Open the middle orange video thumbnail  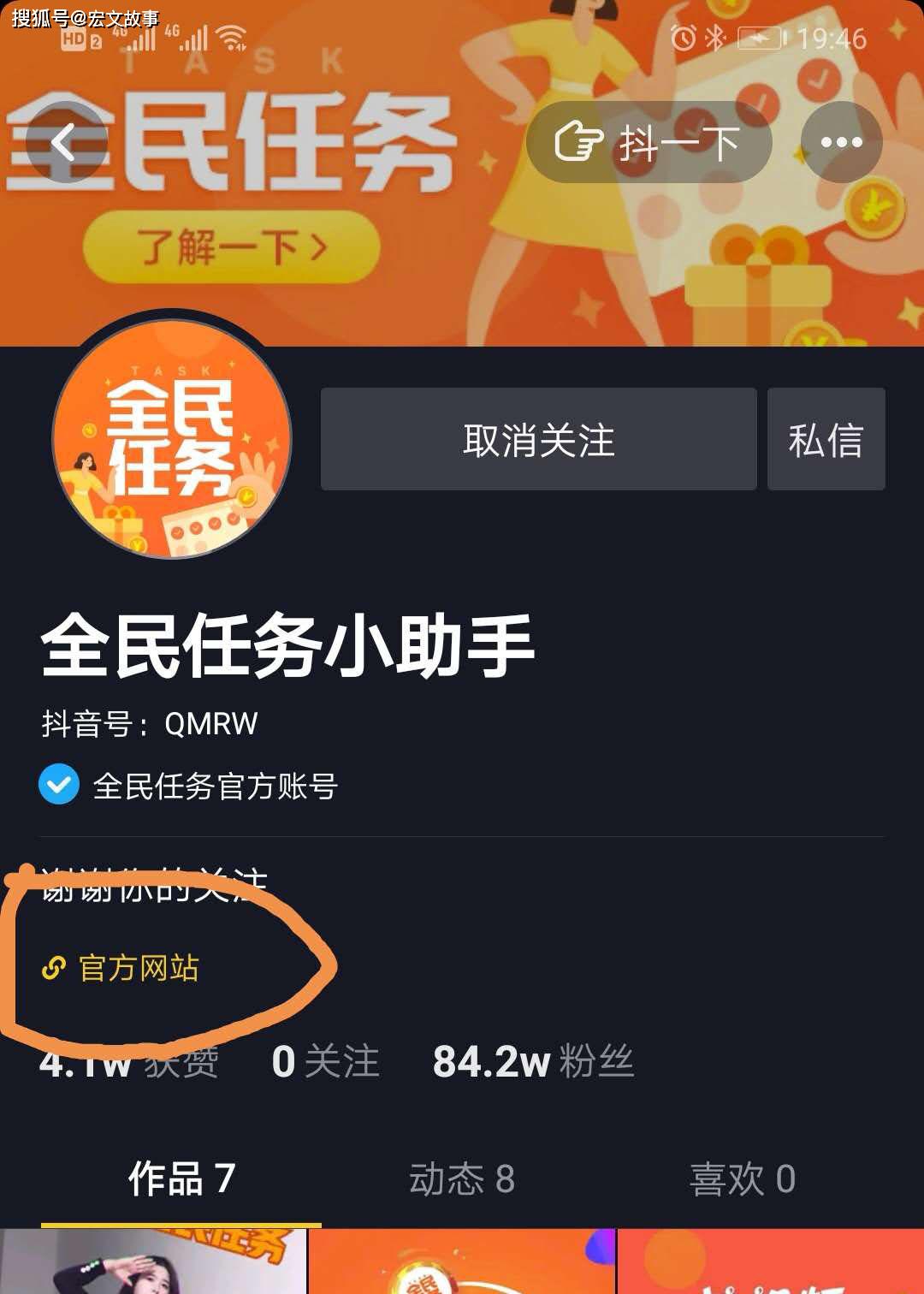click(461, 1262)
